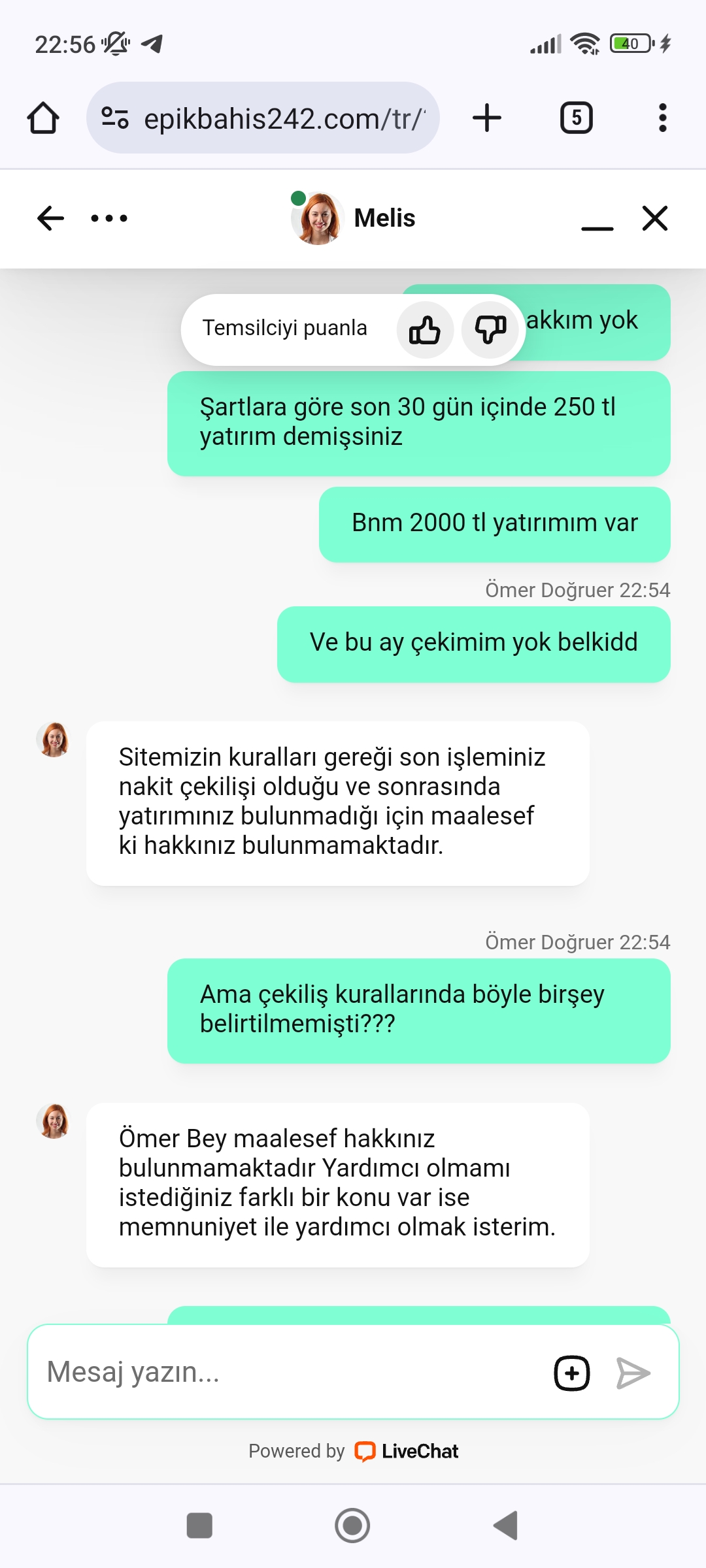This screenshot has height=1568, width=706.
Task: Open the browser's overflow menu
Action: click(663, 118)
